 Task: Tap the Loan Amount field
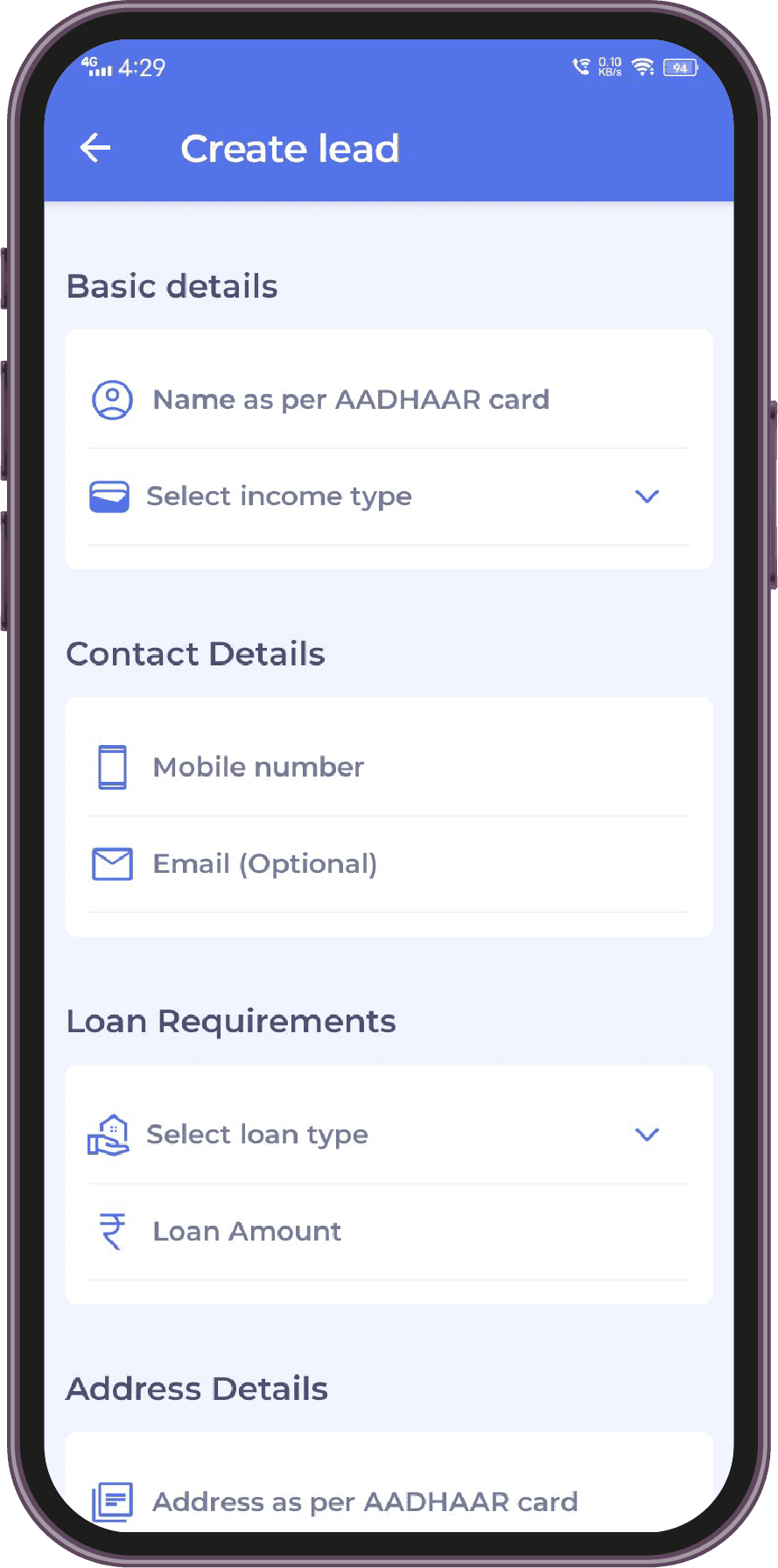coord(389,1232)
